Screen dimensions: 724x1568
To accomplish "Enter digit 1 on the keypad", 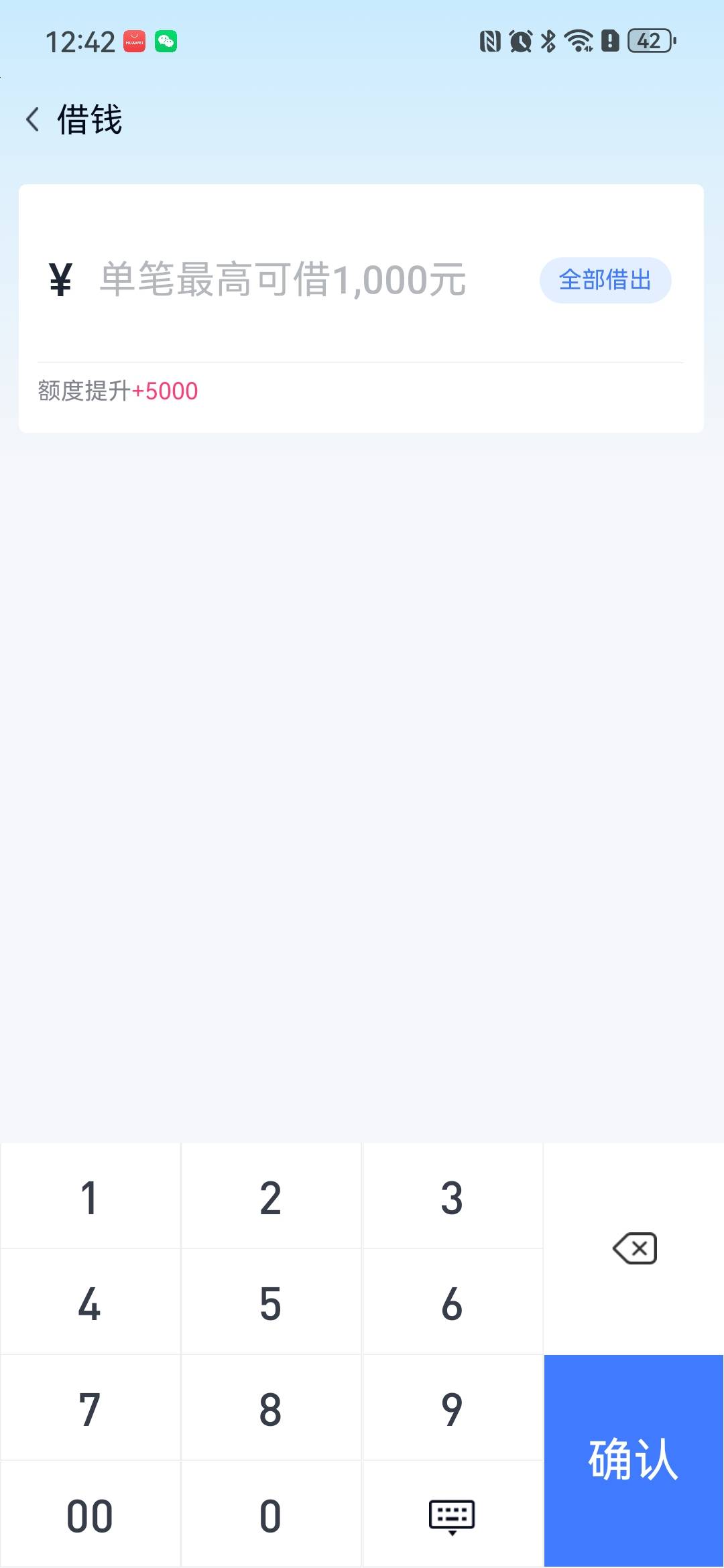I will 90,1197.
